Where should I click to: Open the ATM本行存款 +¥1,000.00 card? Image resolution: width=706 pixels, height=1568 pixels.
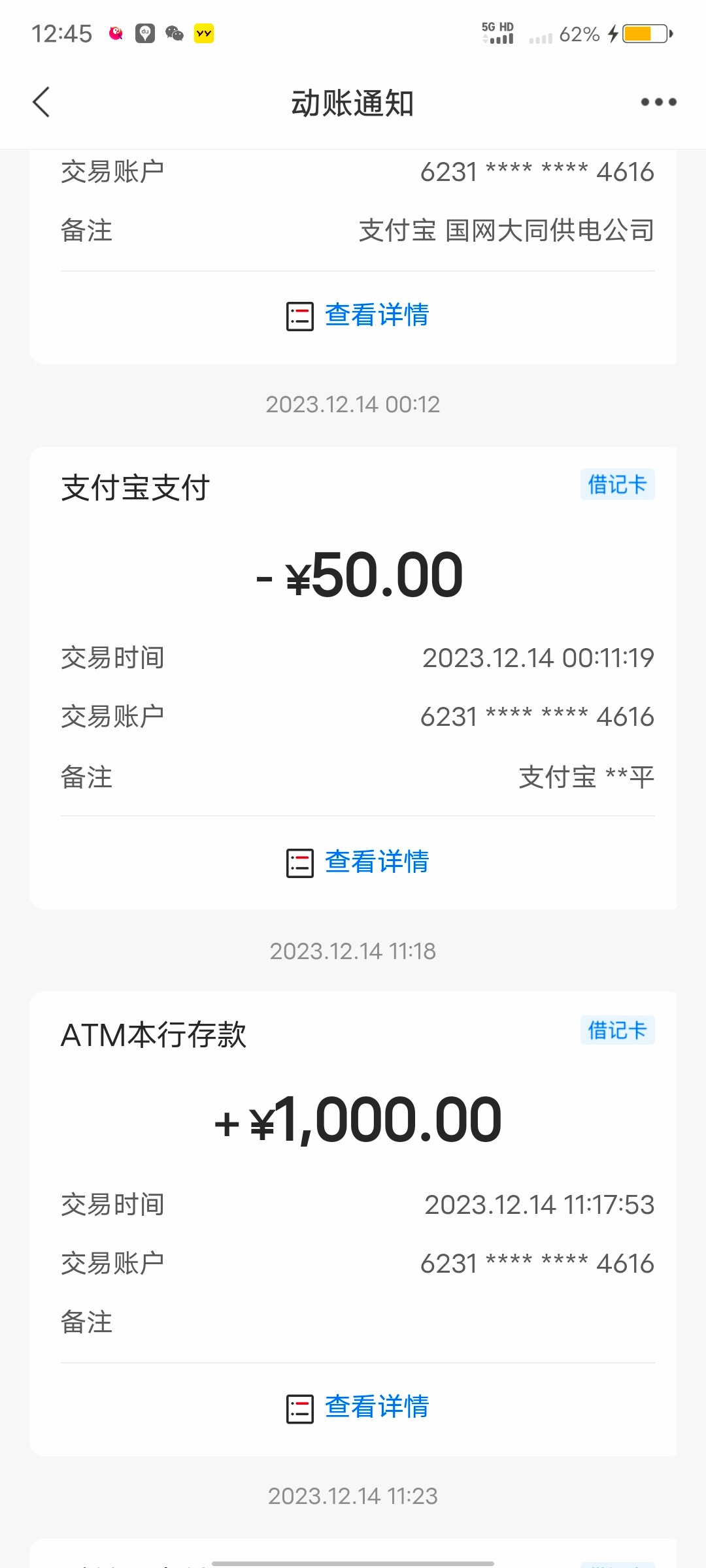click(353, 1120)
